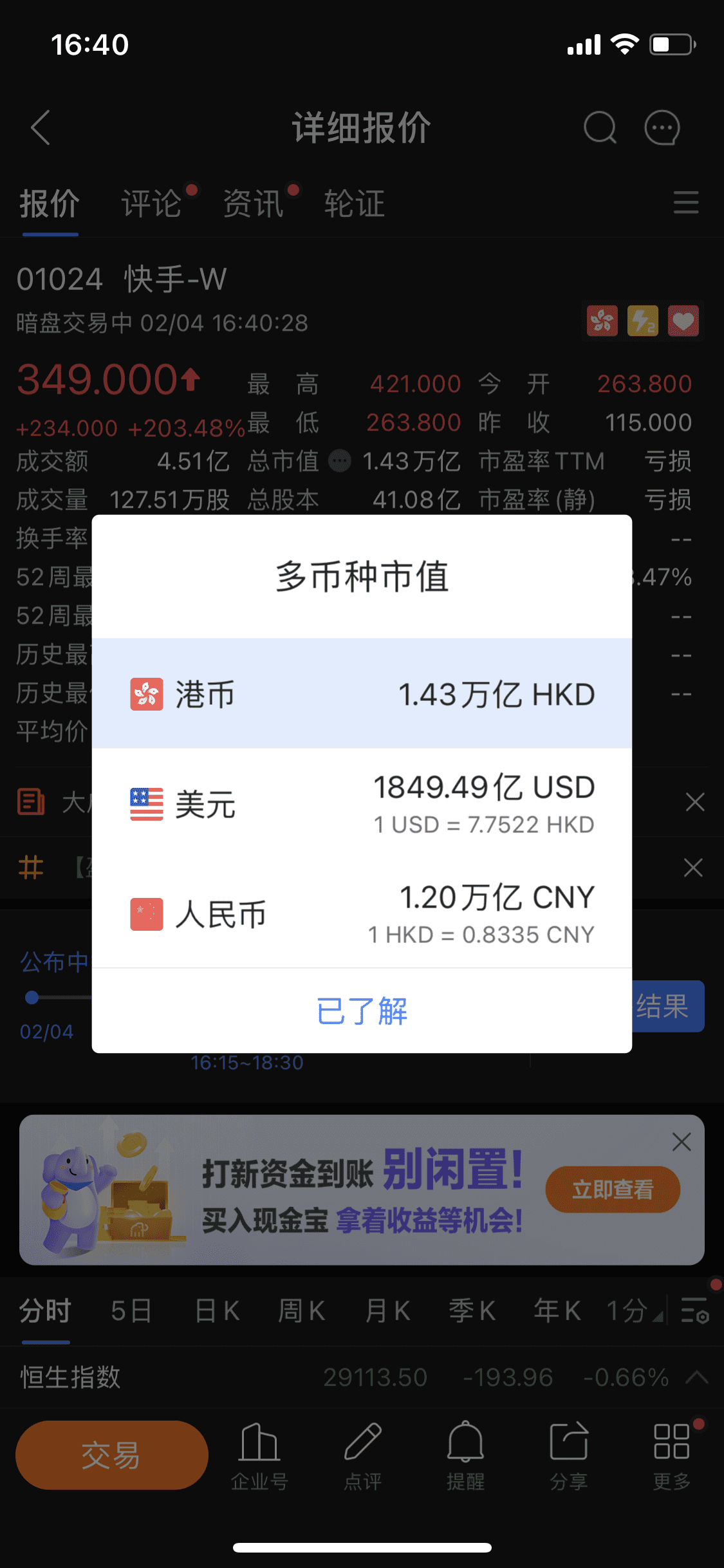Open the 1分 period dropdown
This screenshot has width=724, height=1568.
634,1311
